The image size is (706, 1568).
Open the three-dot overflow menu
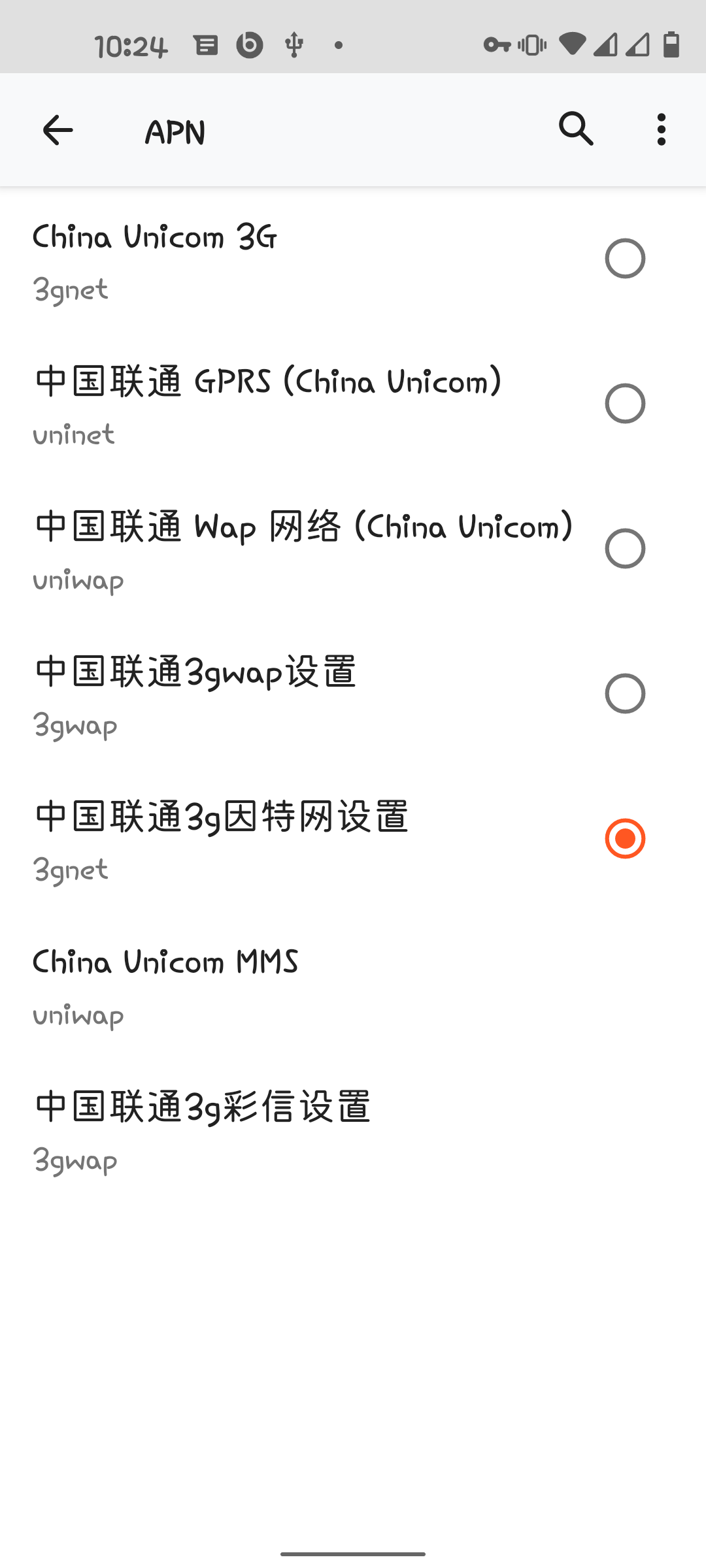661,129
